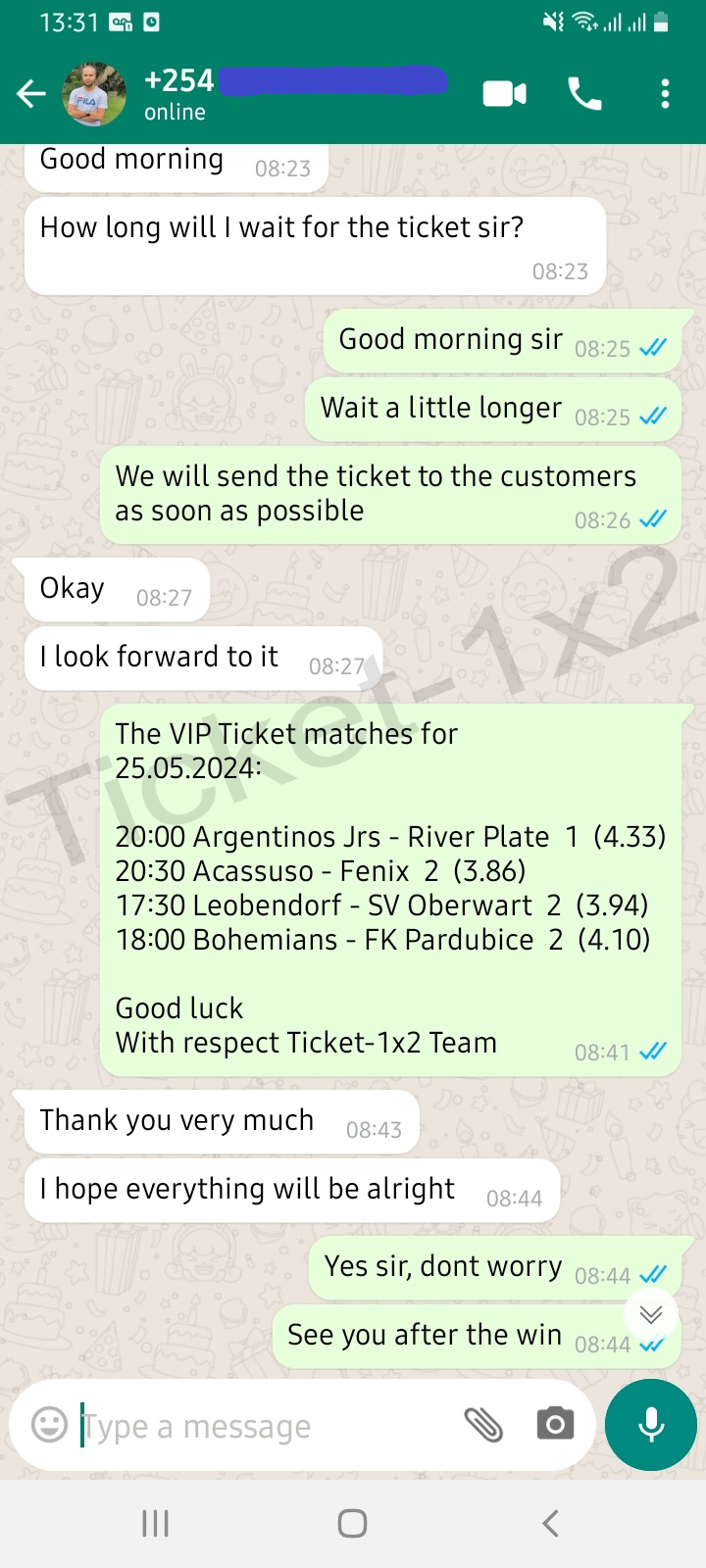
Task: Open the three-dot overflow menu
Action: coord(665,94)
